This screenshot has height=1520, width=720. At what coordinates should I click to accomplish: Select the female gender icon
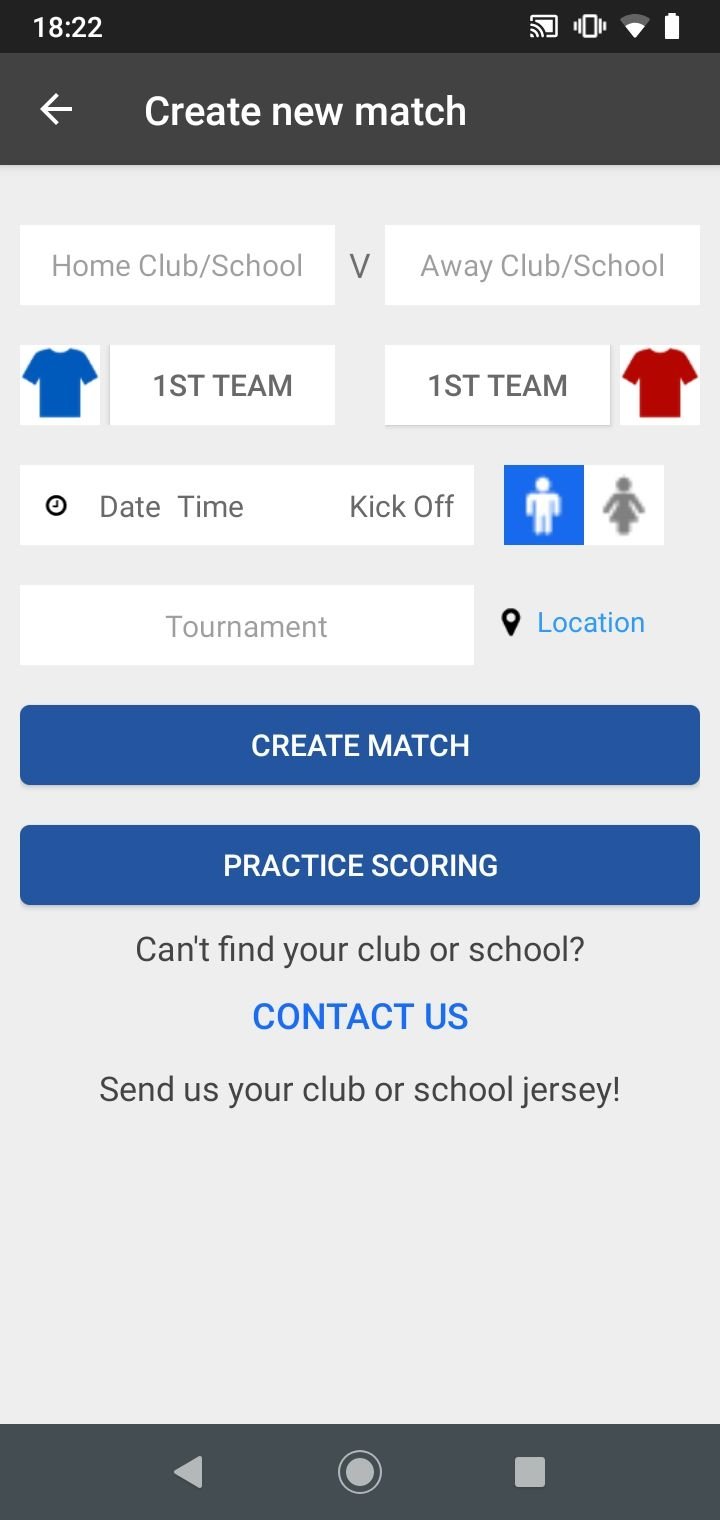coord(624,505)
